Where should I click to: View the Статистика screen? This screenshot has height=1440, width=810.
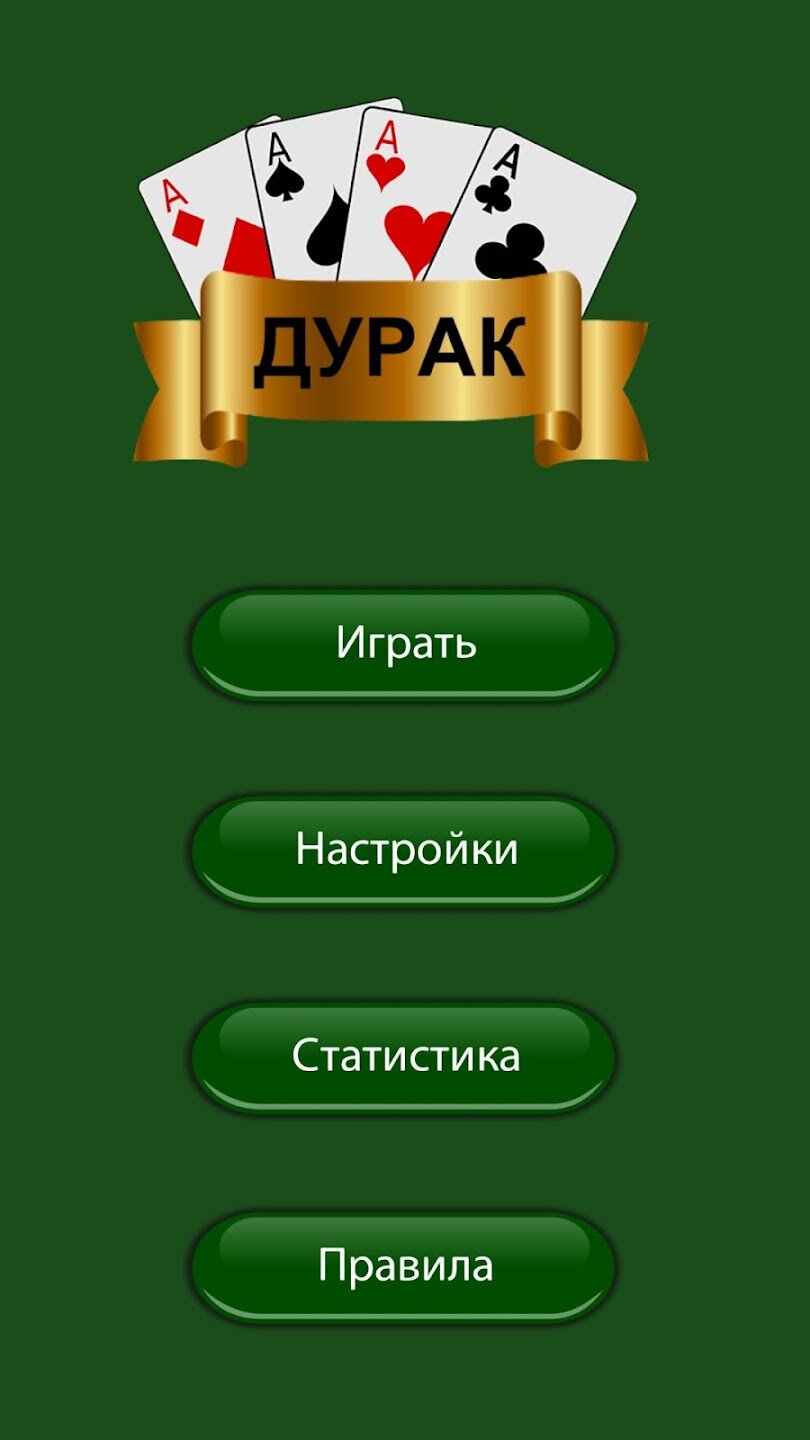404,1057
